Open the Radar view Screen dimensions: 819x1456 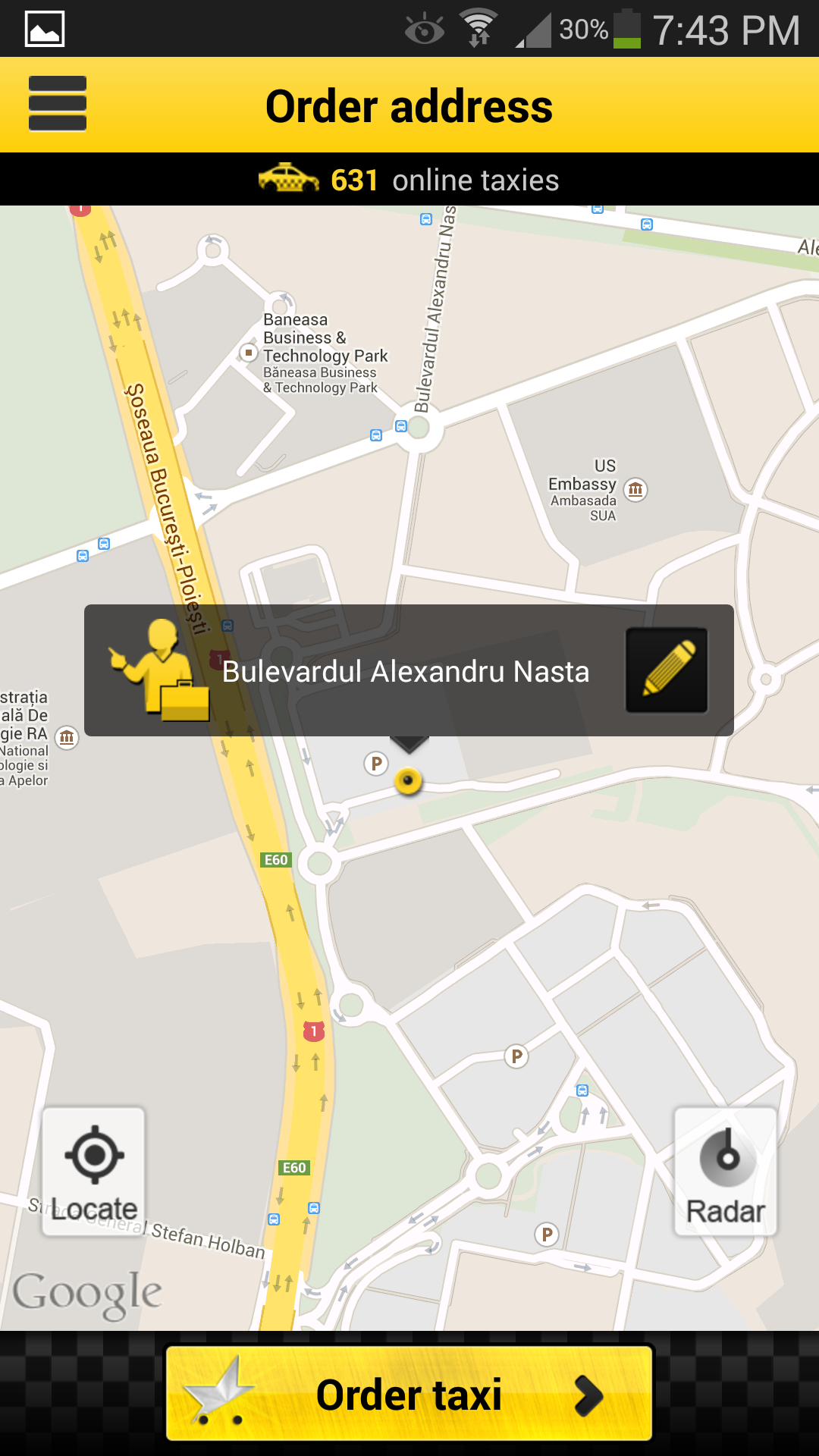726,1172
